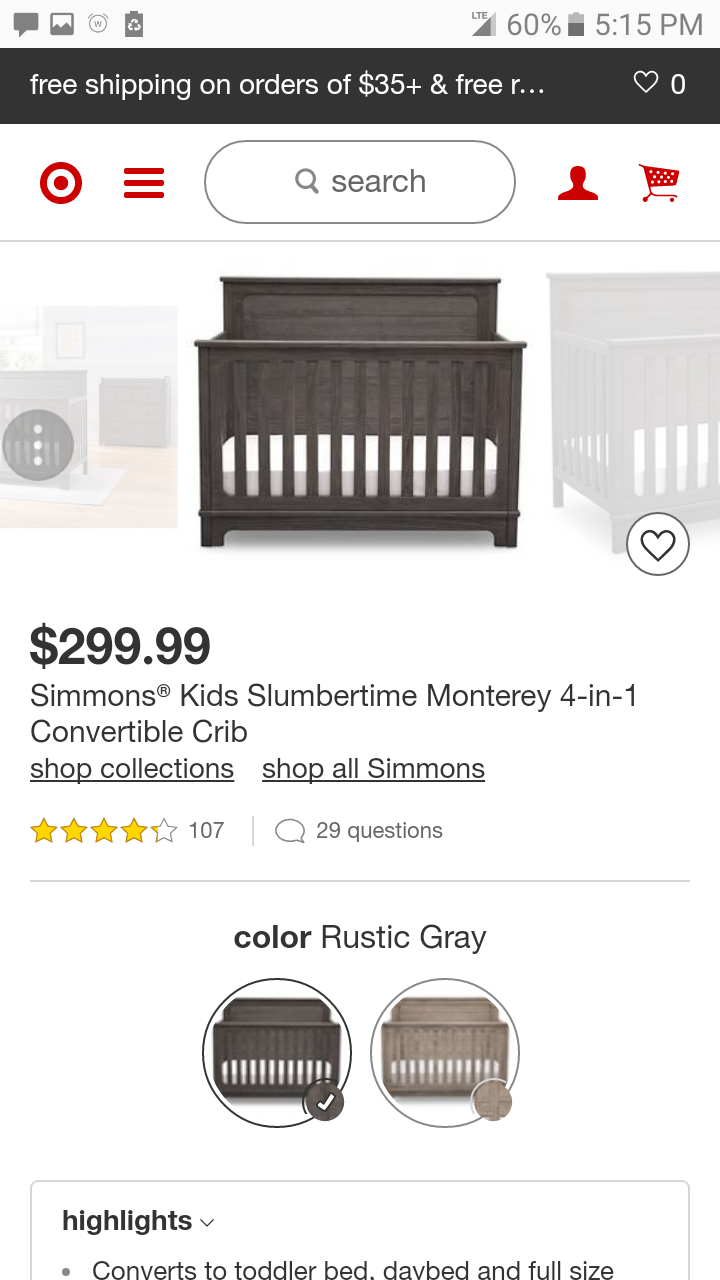Open the account profile icon
720x1280 pixels.
pos(578,183)
